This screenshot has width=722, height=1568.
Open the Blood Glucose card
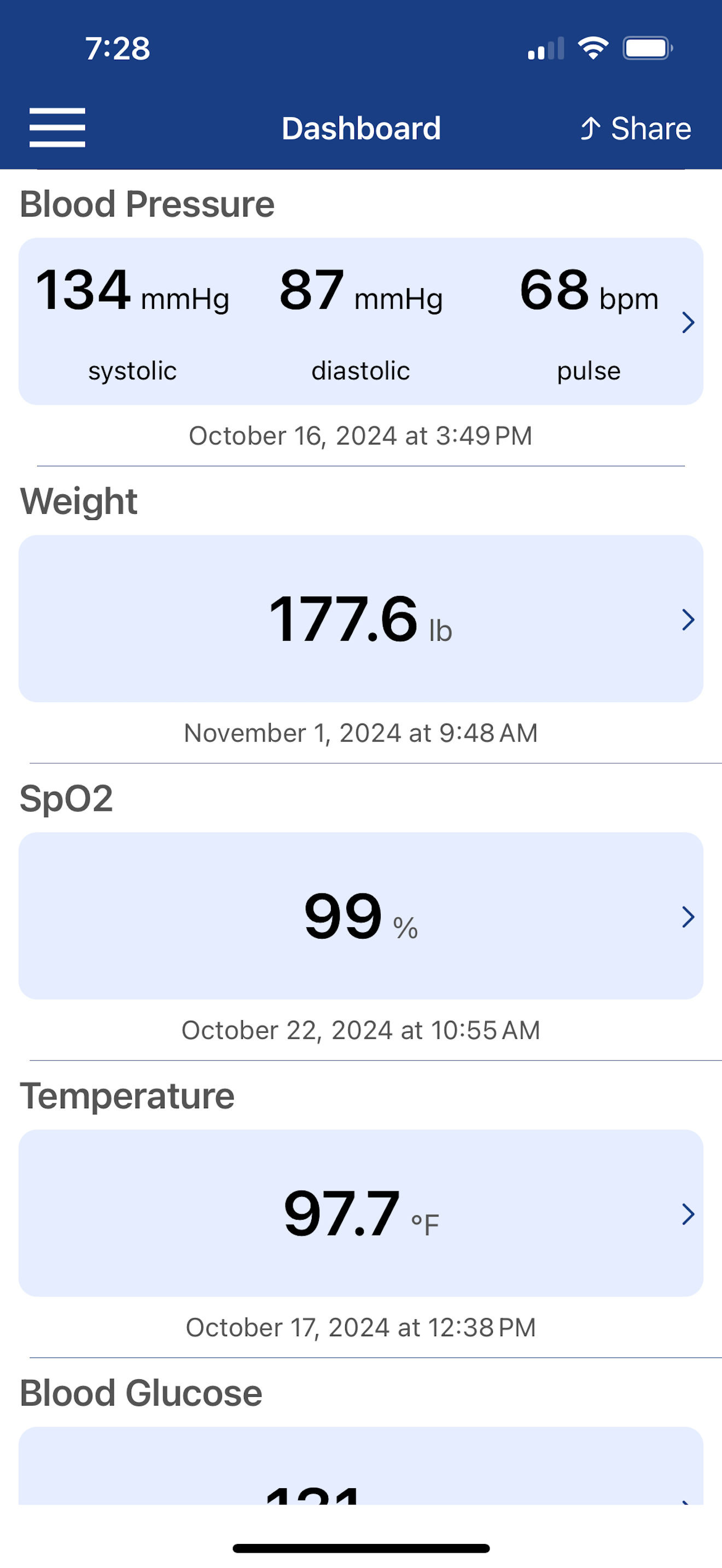point(361,1466)
